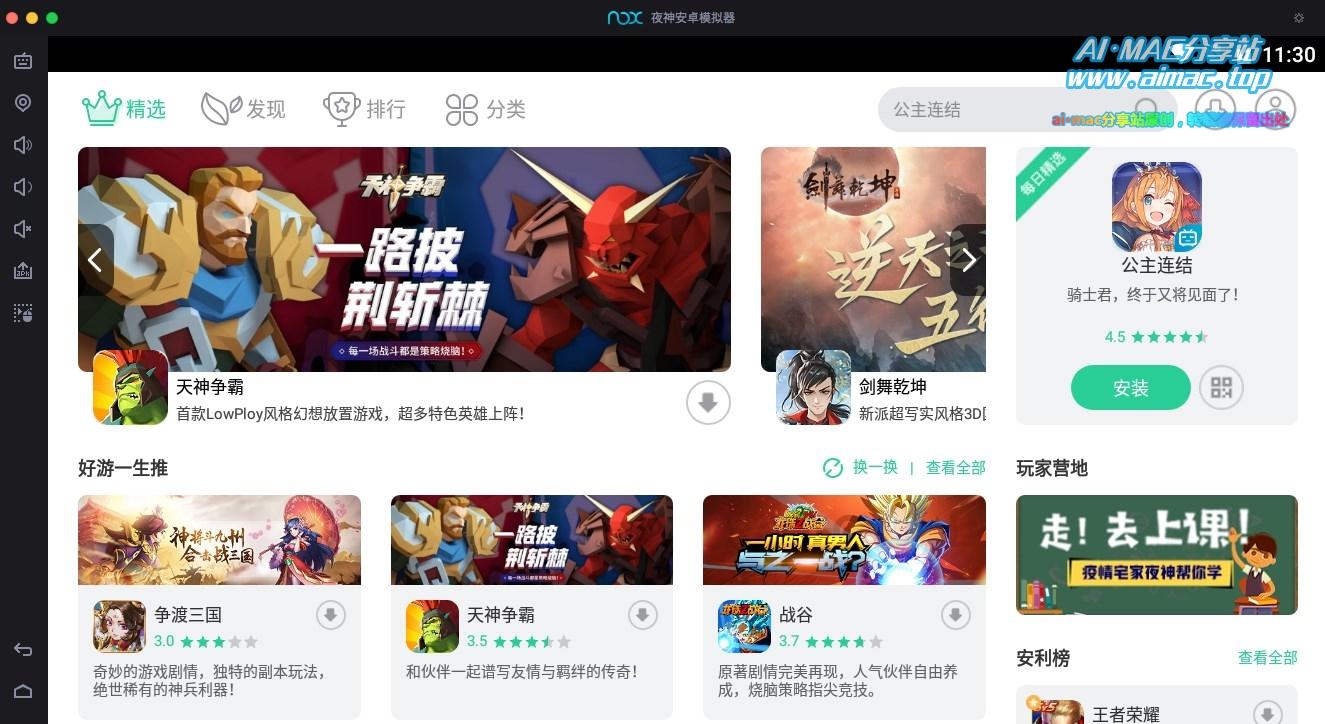Open the downloads manager icon
This screenshot has width=1325, height=724.
click(1215, 109)
